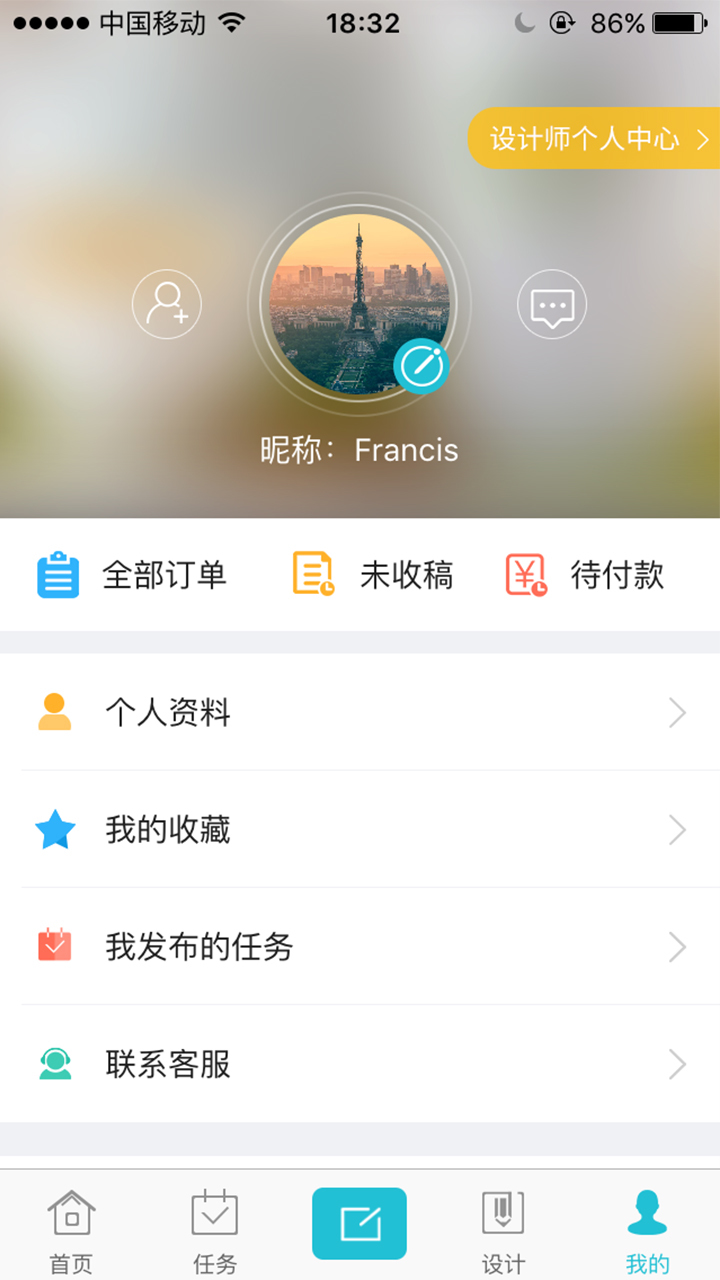The image size is (720, 1280).
Task: Switch to the 设计 tab
Action: pyautogui.click(x=503, y=1232)
